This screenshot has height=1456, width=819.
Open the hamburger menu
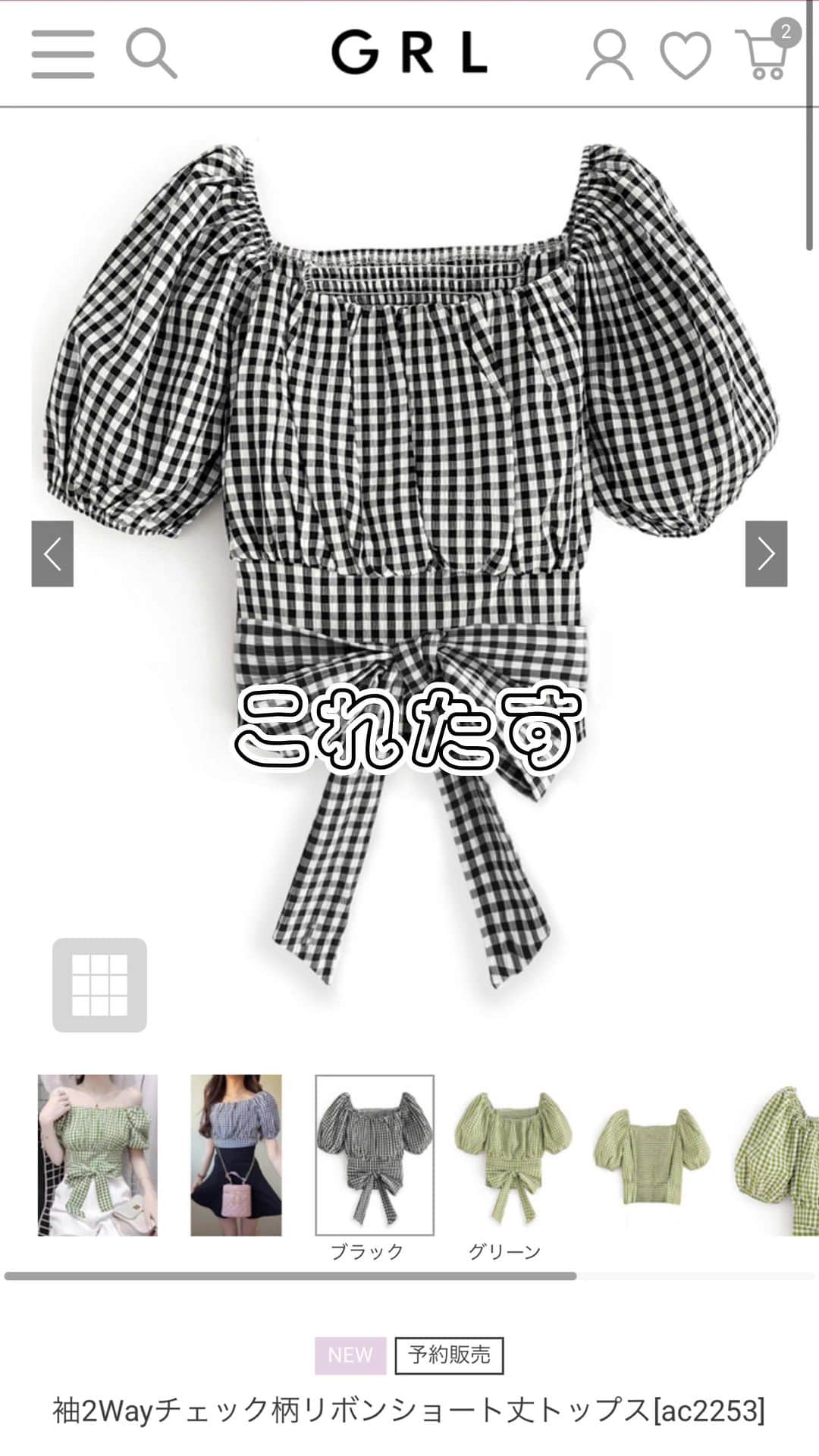point(63,54)
